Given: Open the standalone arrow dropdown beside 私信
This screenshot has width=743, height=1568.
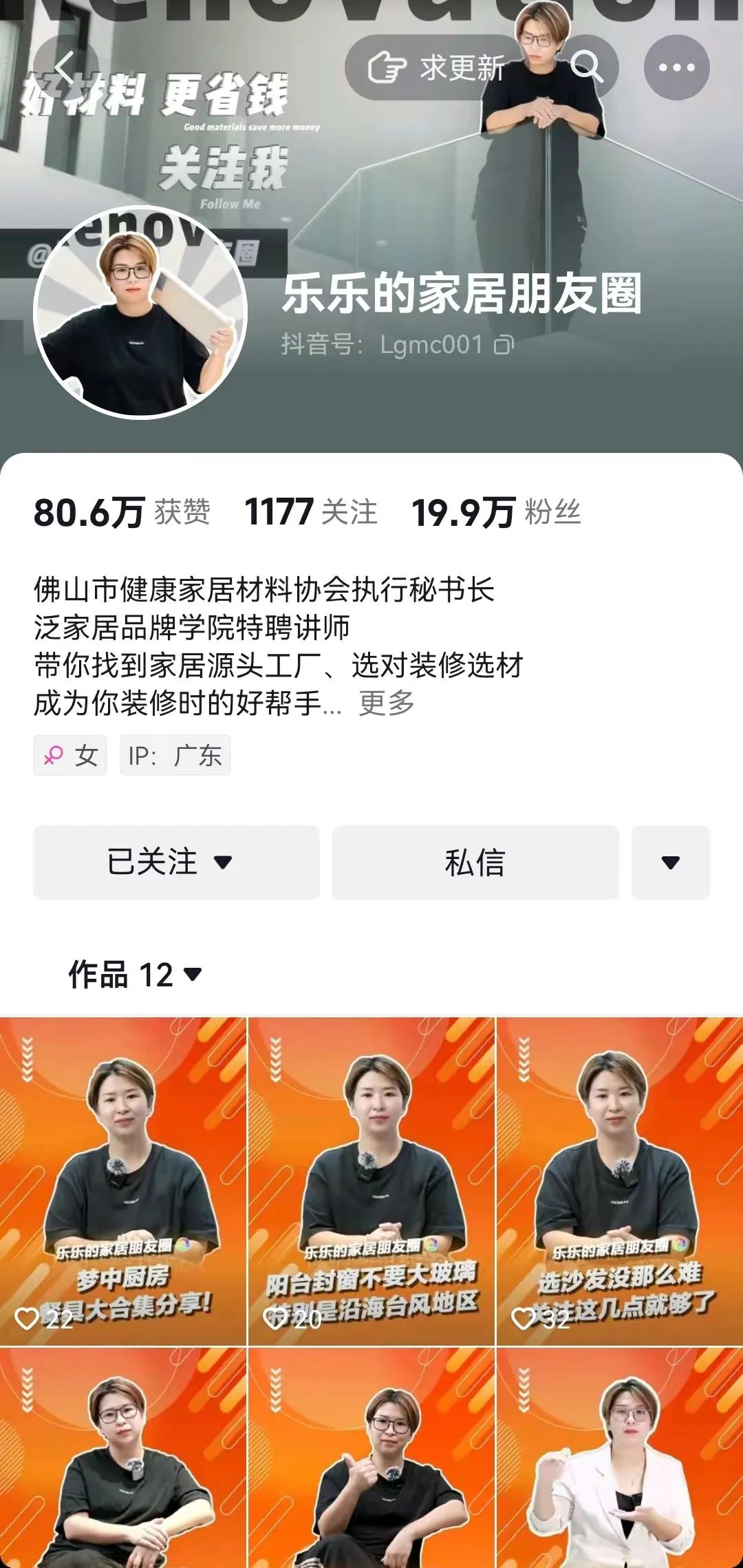Looking at the screenshot, I should 671,862.
